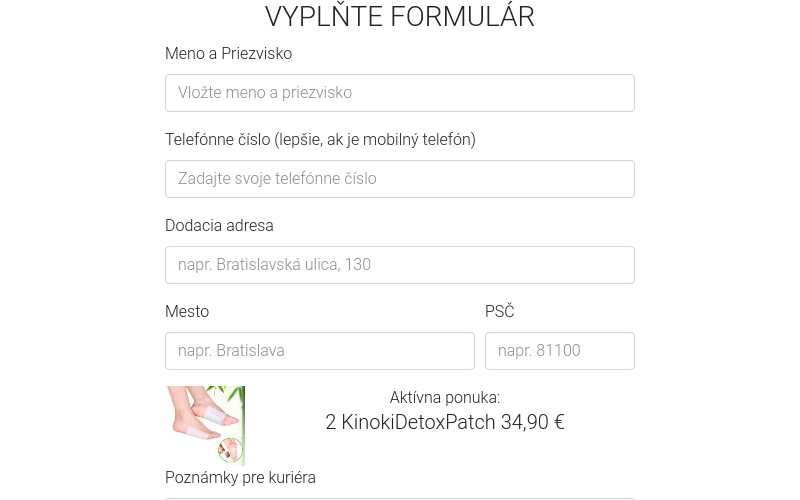
Task: Tap the Meno a Priezvisko name field
Action: point(399,93)
